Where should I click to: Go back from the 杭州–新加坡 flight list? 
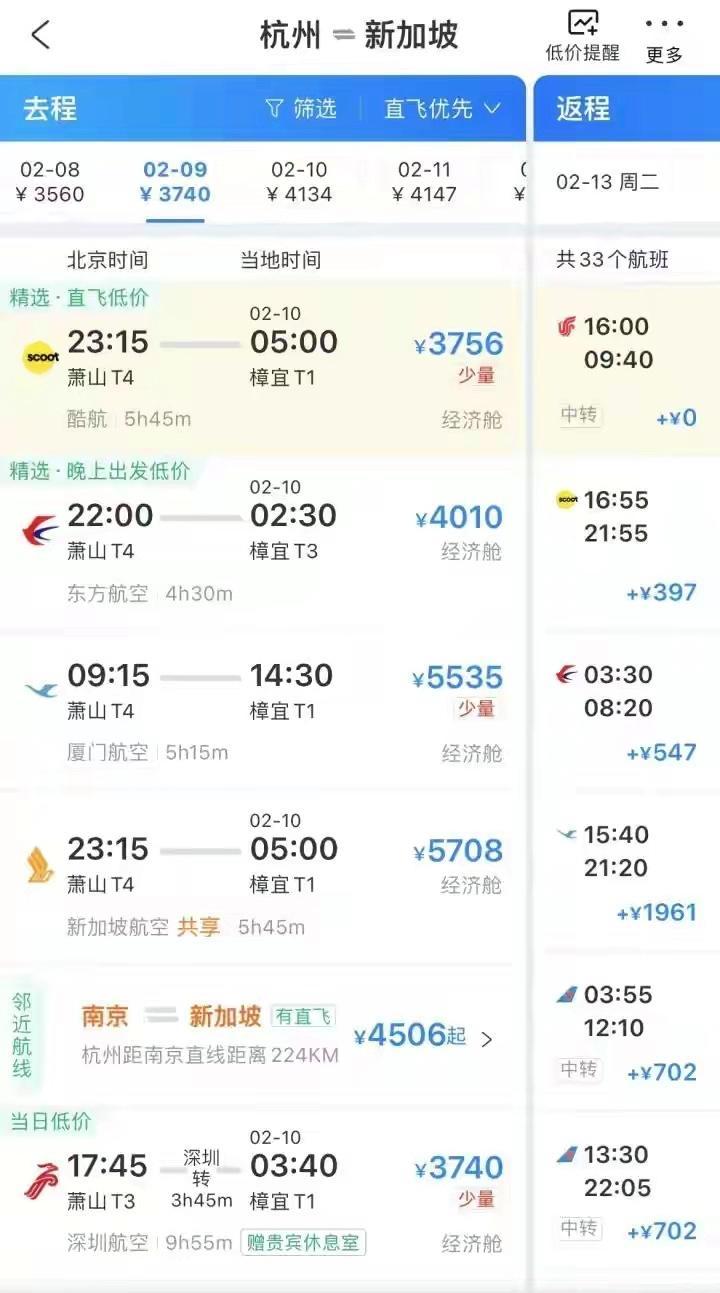40,35
